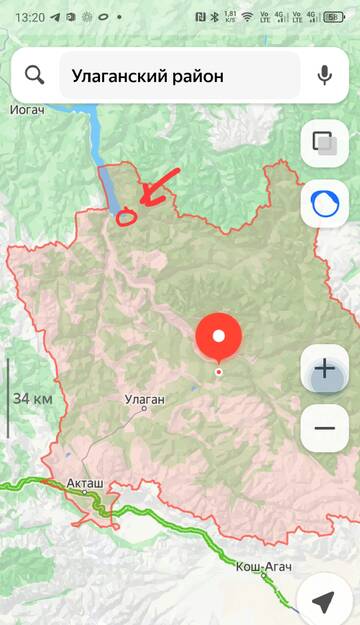Screen dimensions: 360x625
Task: Open the search field showing Улаганский район
Action: [180, 76]
